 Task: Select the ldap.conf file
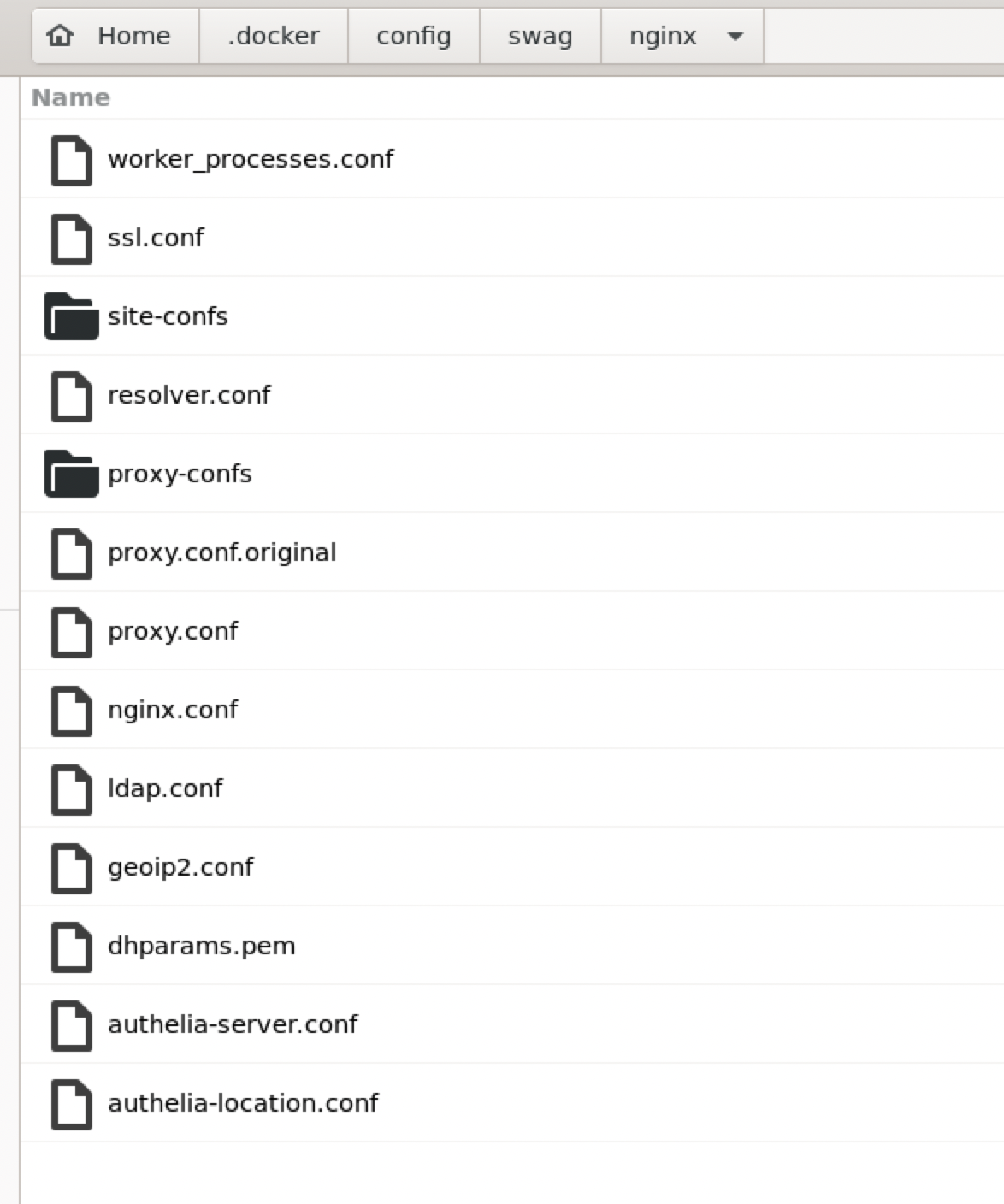pos(511,788)
